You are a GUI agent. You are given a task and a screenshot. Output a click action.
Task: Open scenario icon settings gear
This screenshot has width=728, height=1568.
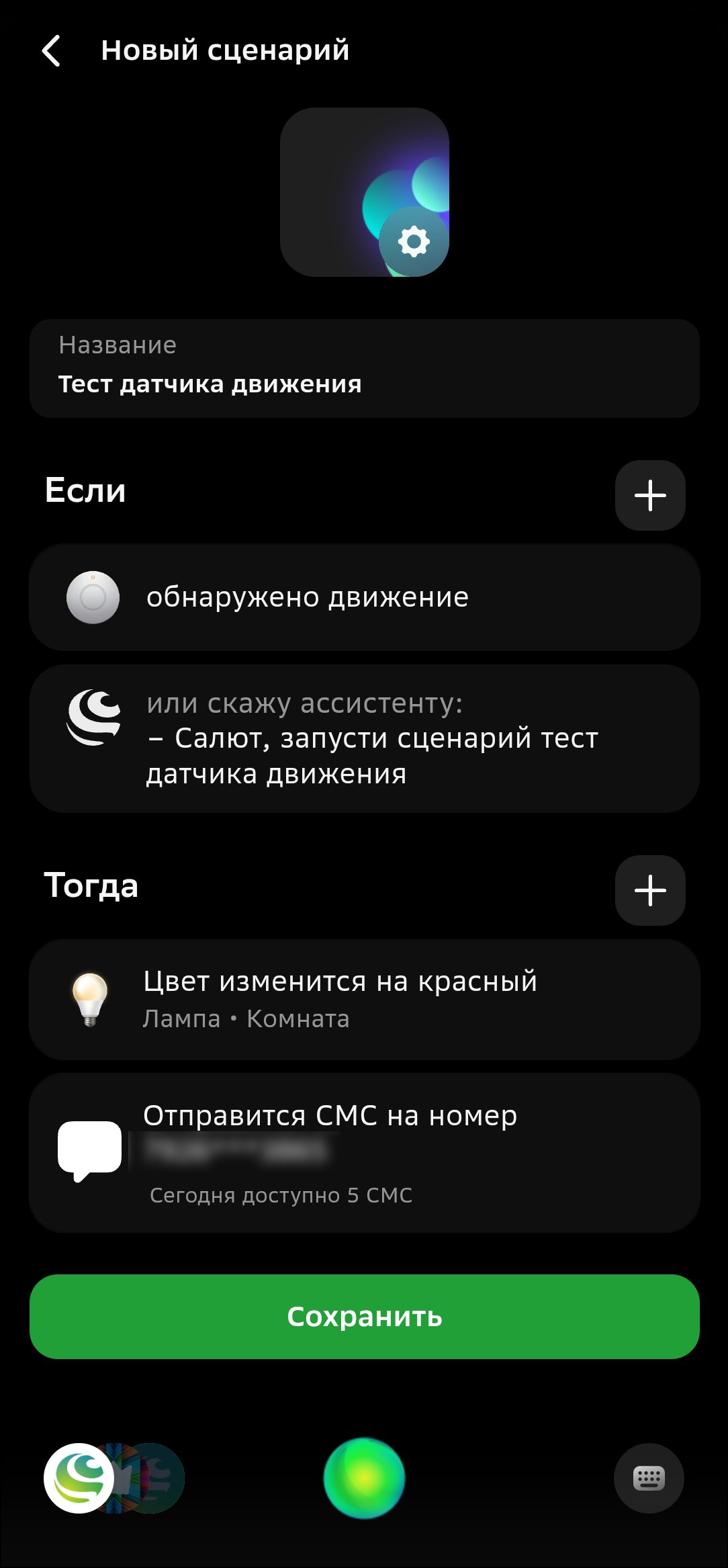click(413, 242)
